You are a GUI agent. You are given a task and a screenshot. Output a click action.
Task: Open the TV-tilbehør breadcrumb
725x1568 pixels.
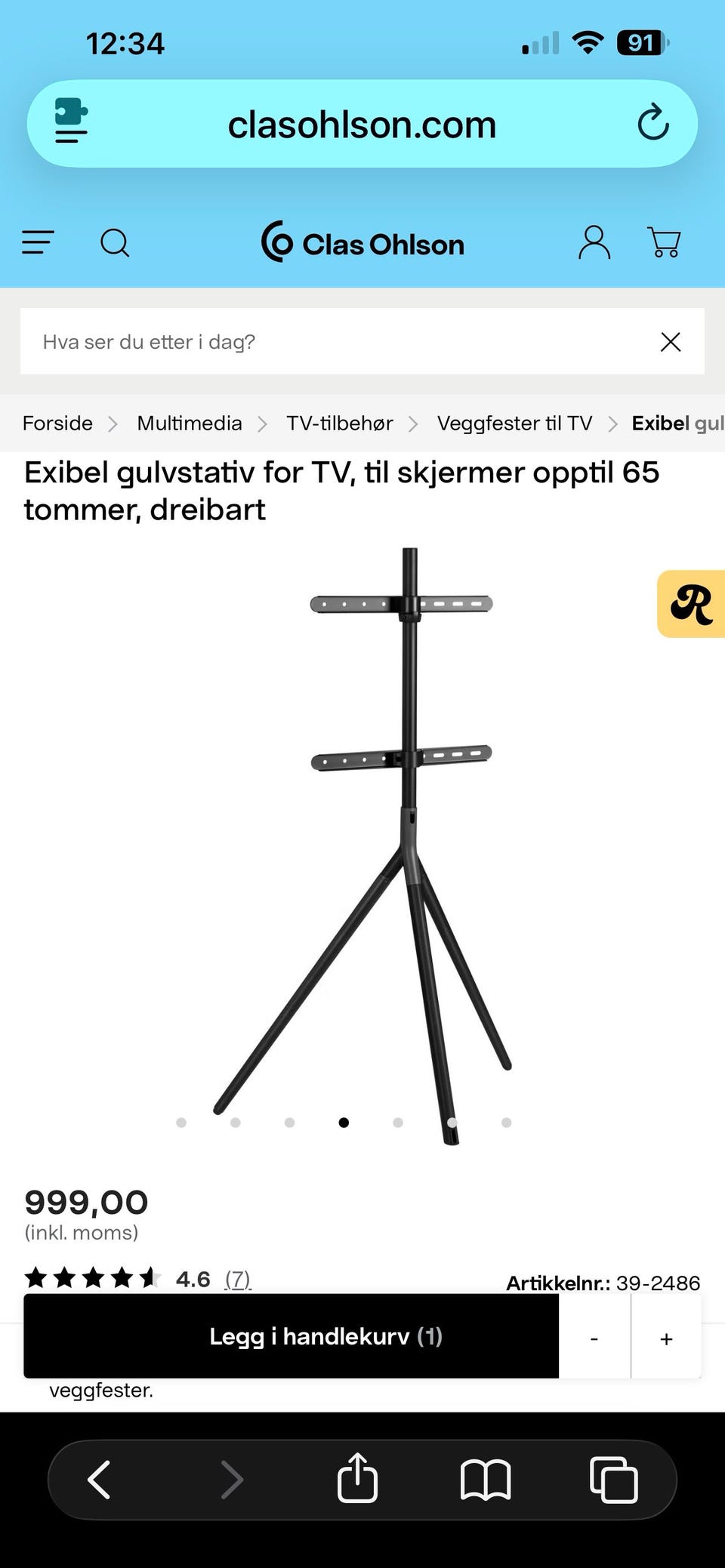(339, 423)
